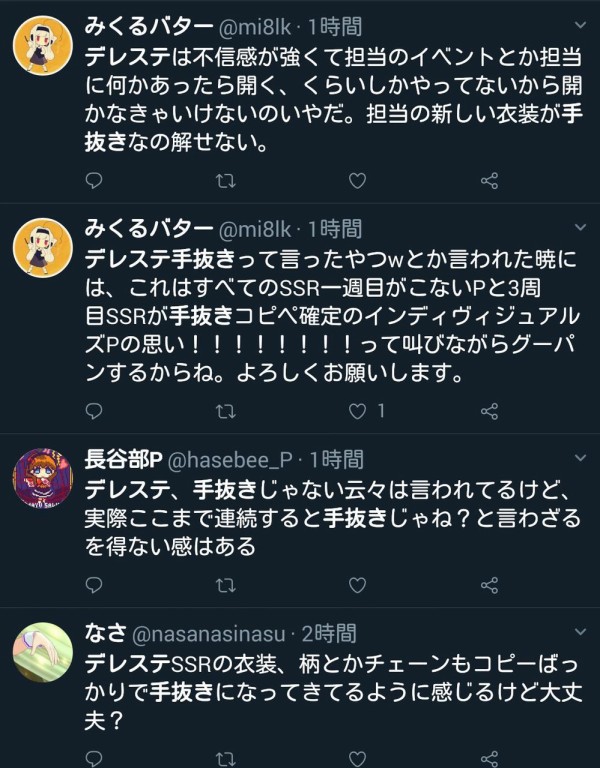
Task: Retweet the tweet ending よろしくお願いします
Action: [x=226, y=411]
